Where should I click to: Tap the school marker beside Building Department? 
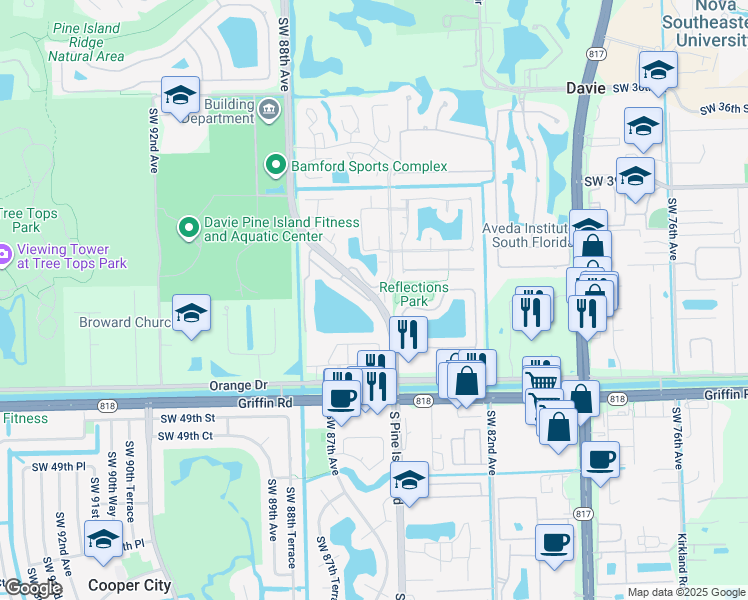180,96
